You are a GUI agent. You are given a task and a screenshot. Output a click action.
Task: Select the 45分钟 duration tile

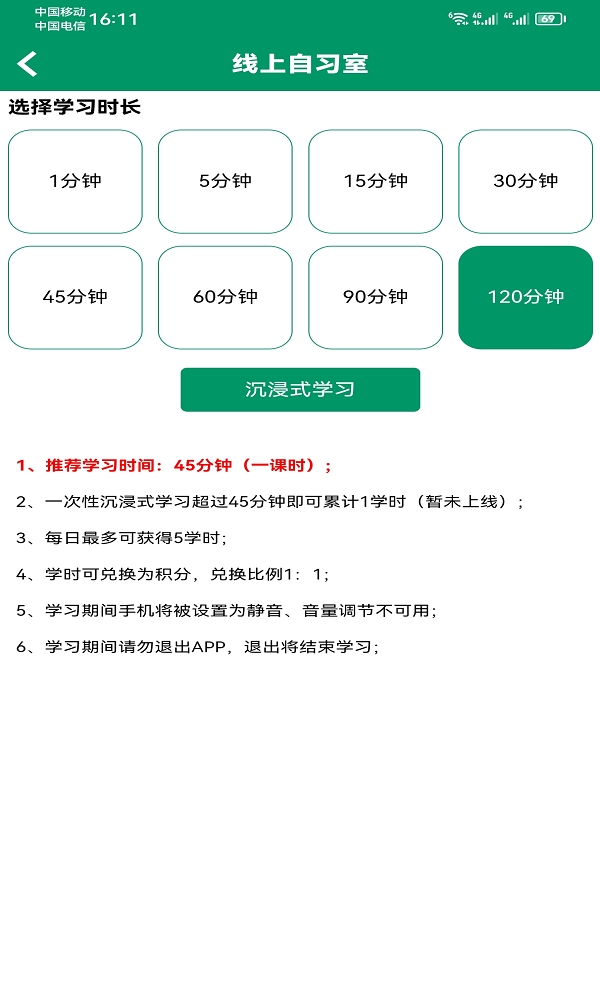(75, 297)
